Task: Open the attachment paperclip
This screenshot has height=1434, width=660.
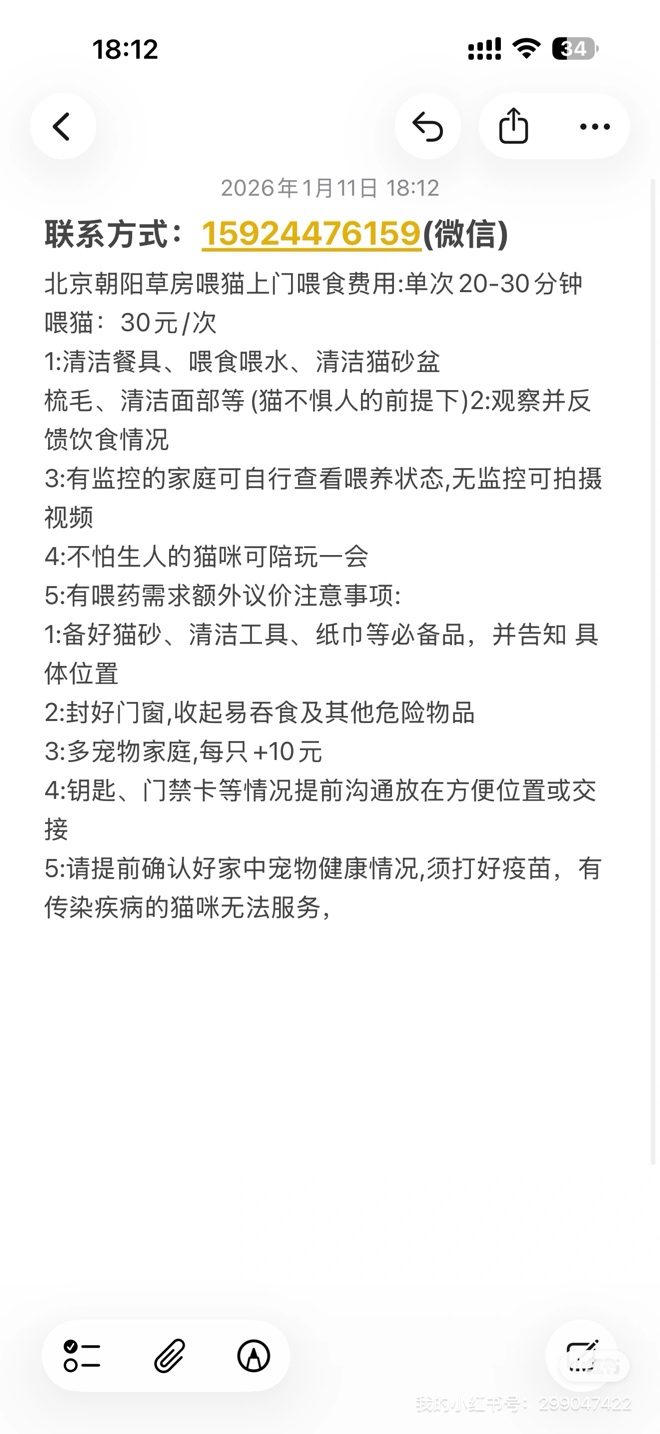Action: coord(169,1356)
